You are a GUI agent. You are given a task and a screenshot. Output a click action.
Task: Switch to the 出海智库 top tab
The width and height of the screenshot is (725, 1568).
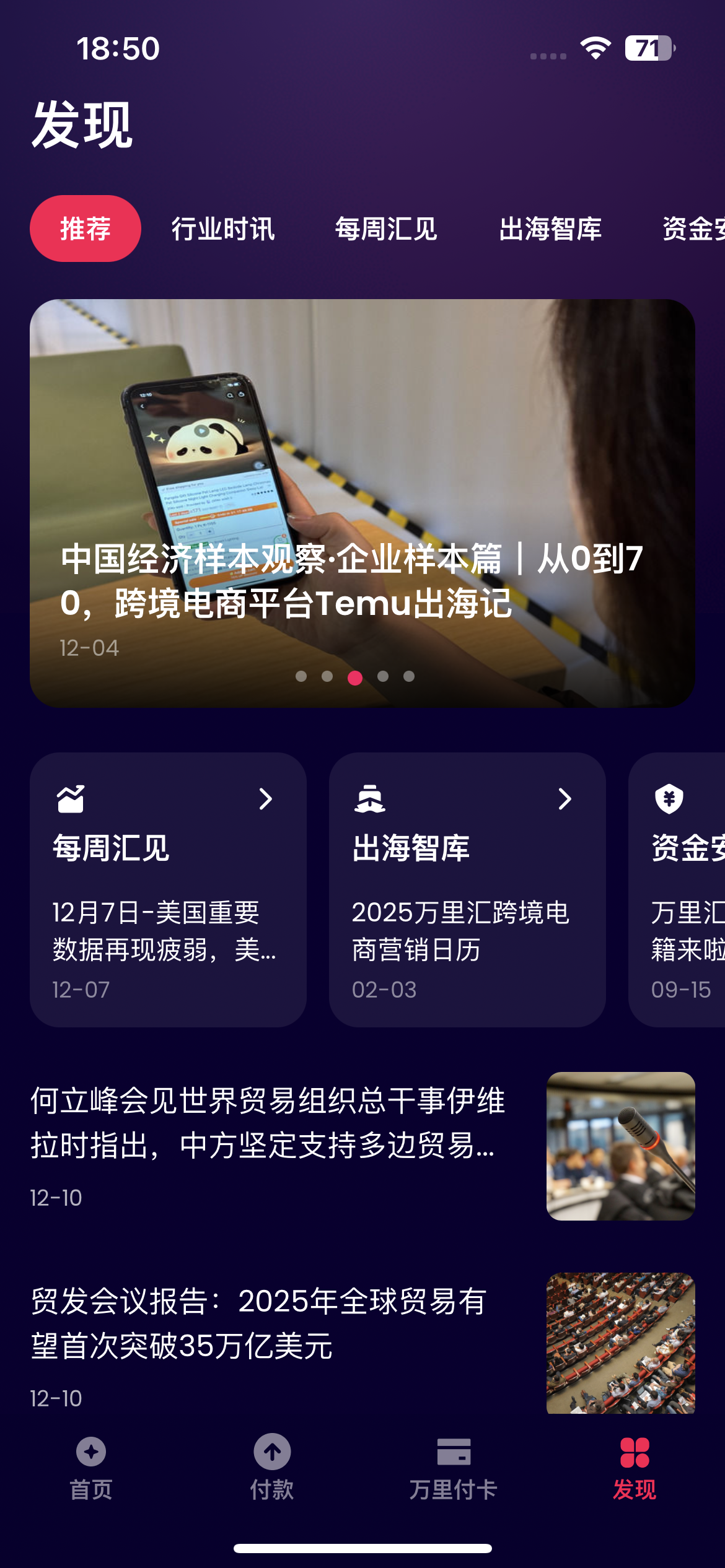[550, 229]
